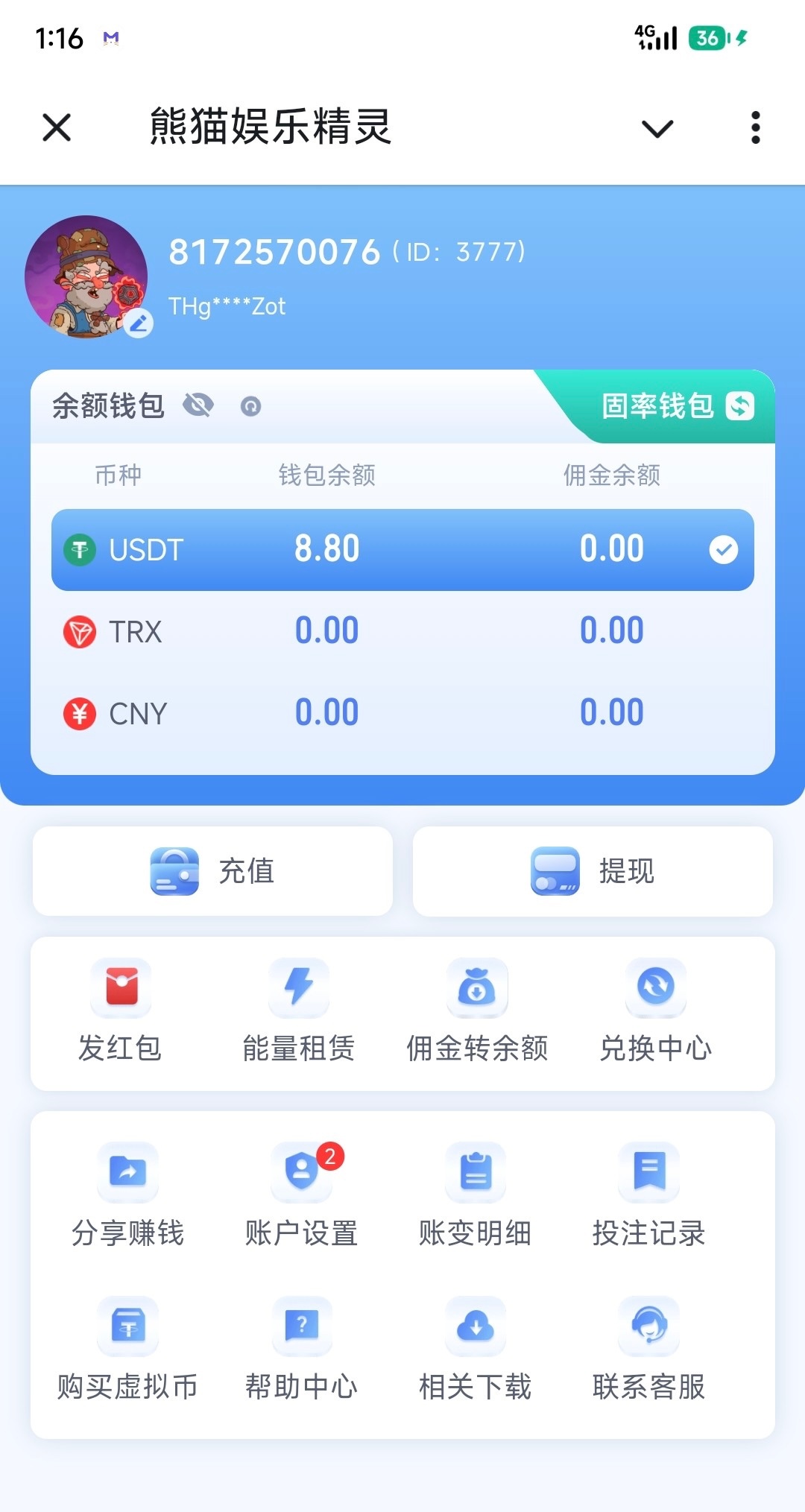The width and height of the screenshot is (805, 1512).
Task: Switch to the 固率钱包 wallet
Action: coord(675,406)
